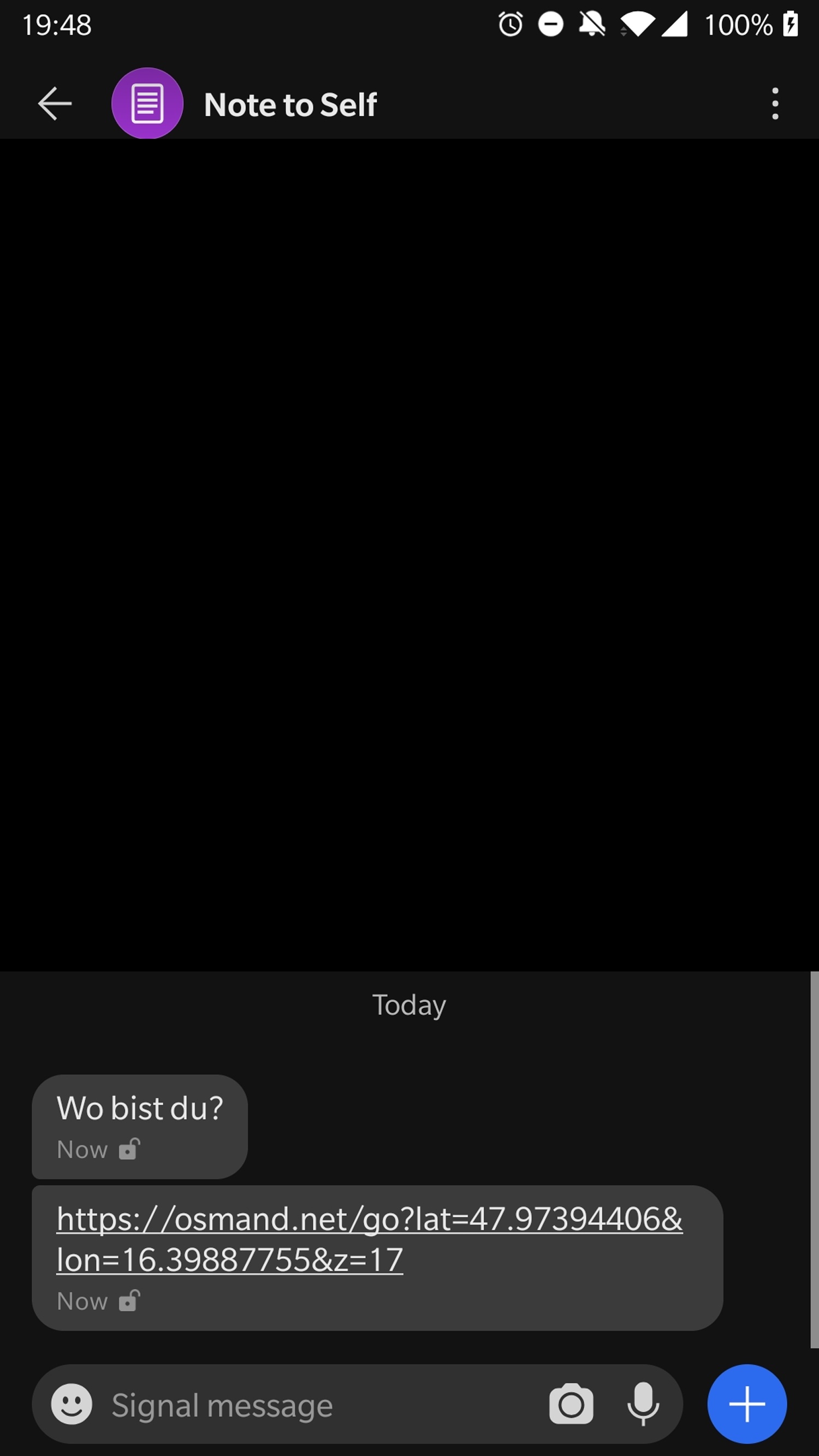Open the osmand.net location link
819x1456 pixels.
tap(370, 1239)
